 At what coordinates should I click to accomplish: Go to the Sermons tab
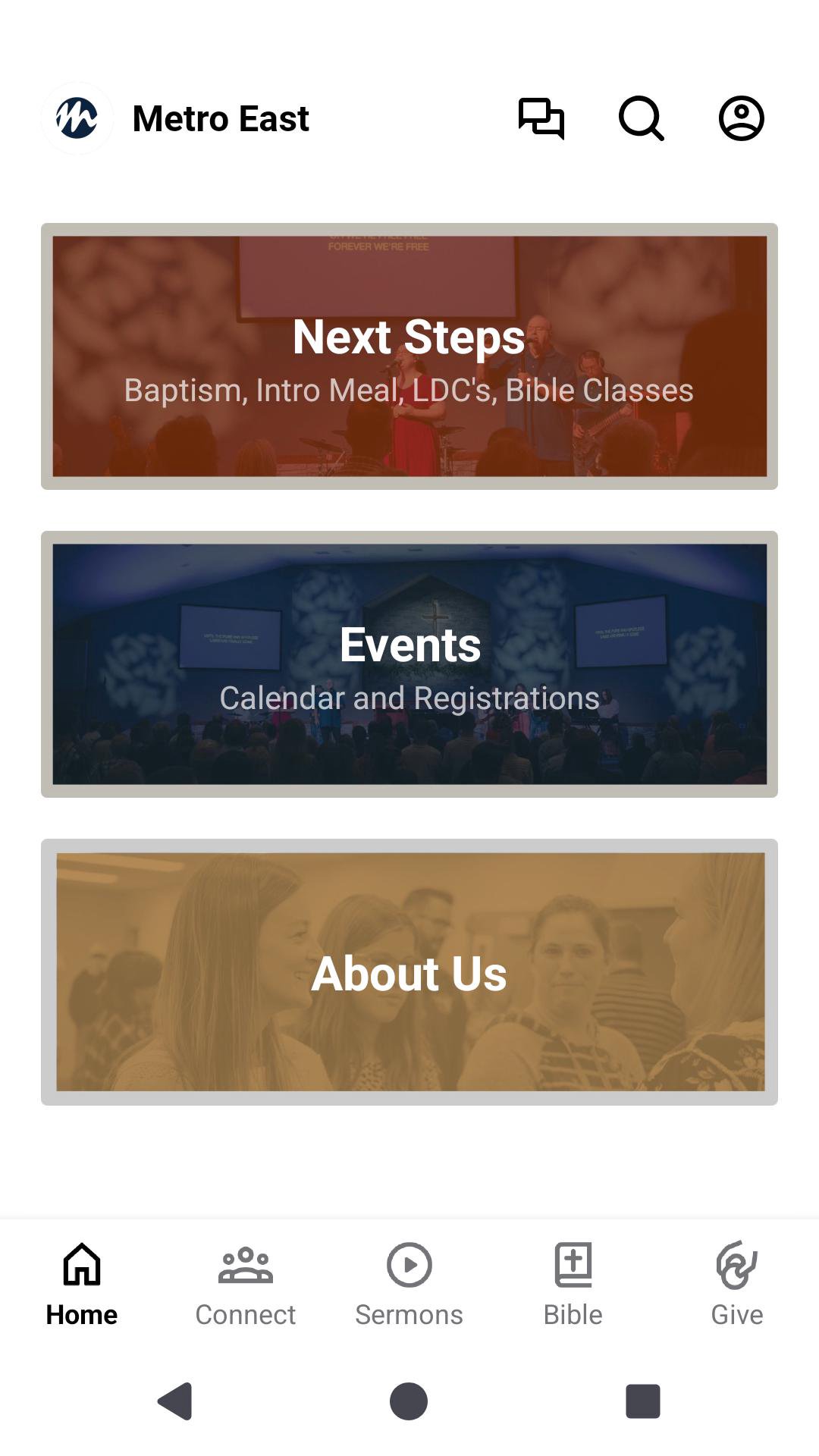[409, 1283]
